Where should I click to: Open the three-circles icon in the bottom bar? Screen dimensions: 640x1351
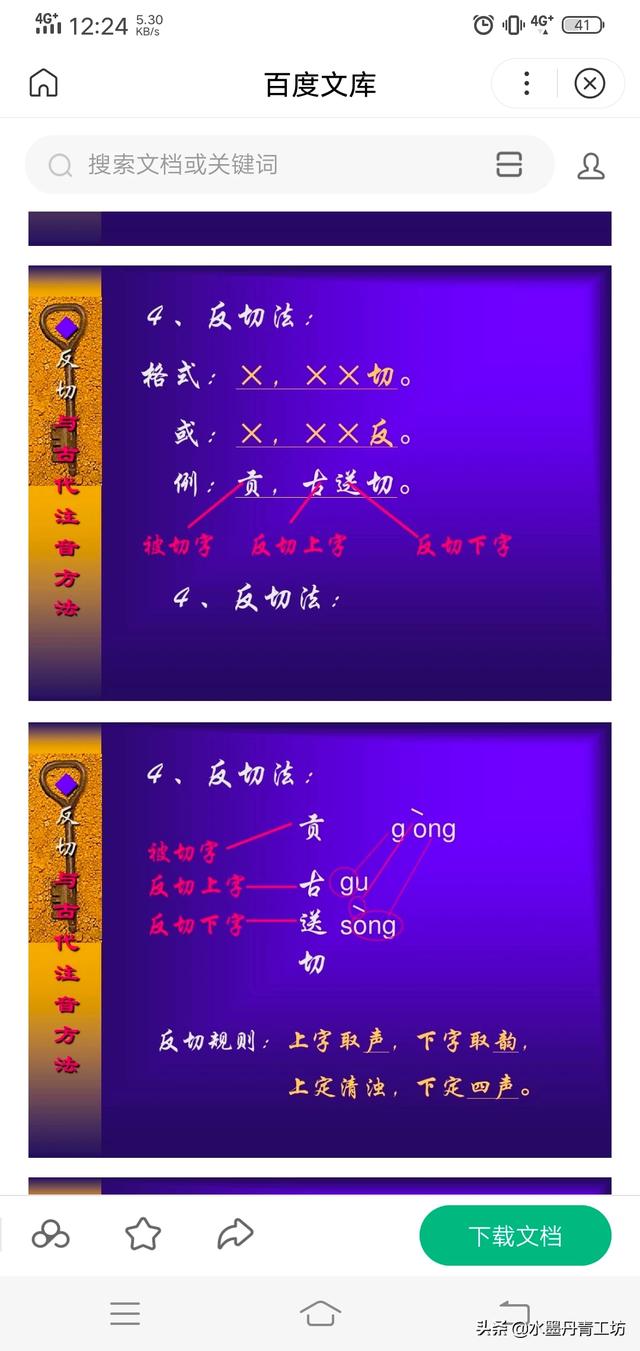50,1235
